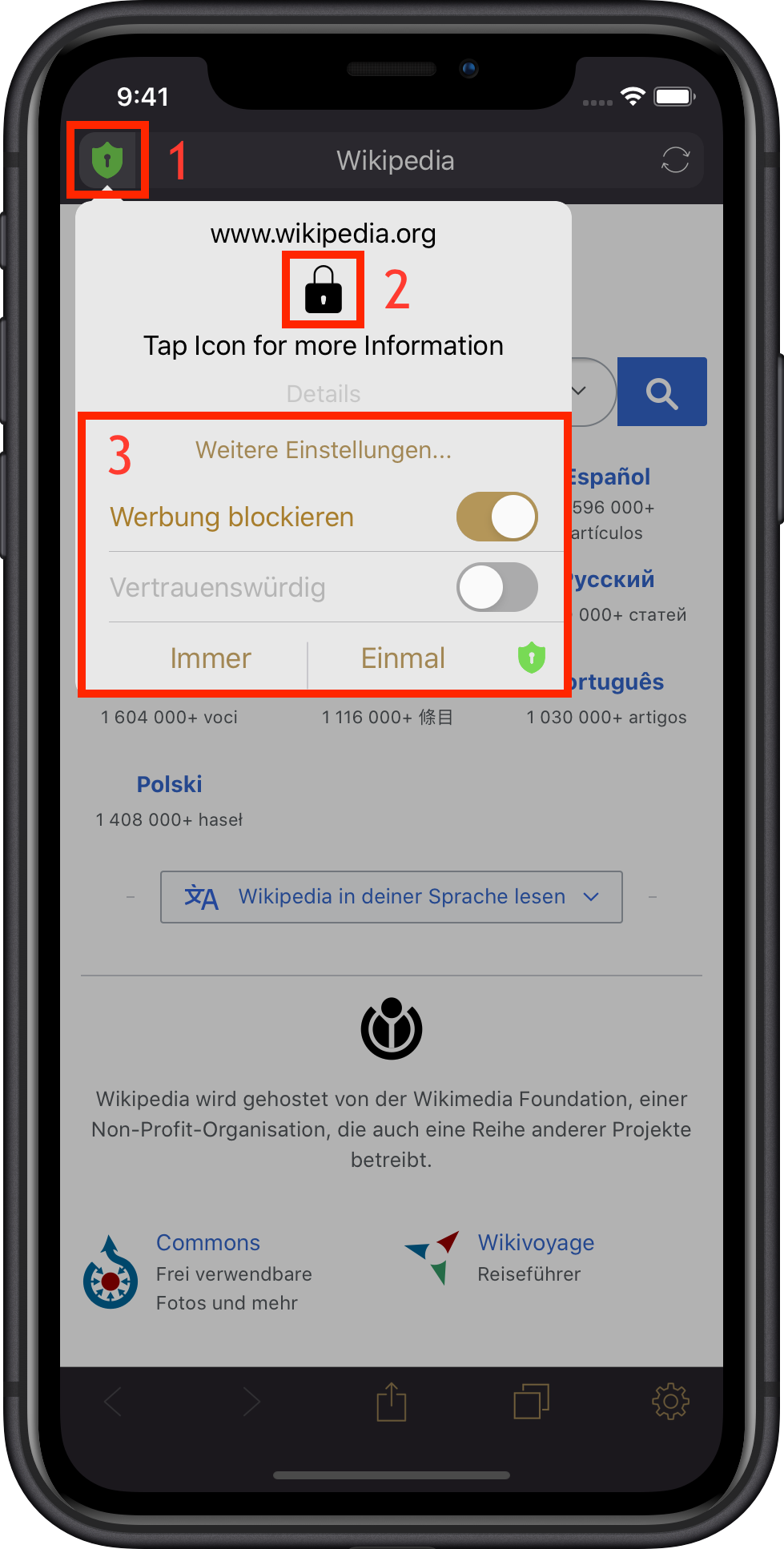Reload the Wikipedia page
Viewport: 784px width, 1549px height.
tap(675, 159)
